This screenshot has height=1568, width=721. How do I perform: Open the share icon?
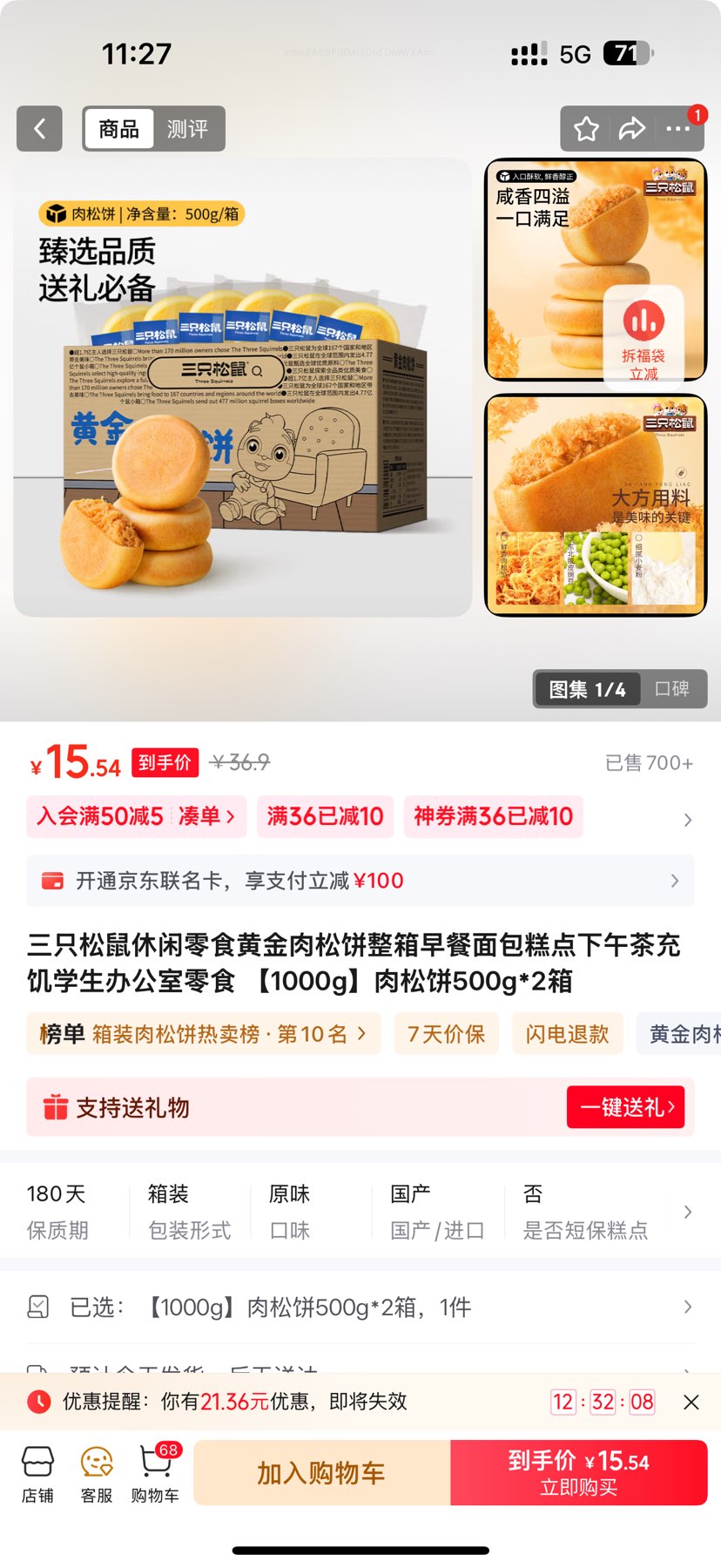click(633, 128)
